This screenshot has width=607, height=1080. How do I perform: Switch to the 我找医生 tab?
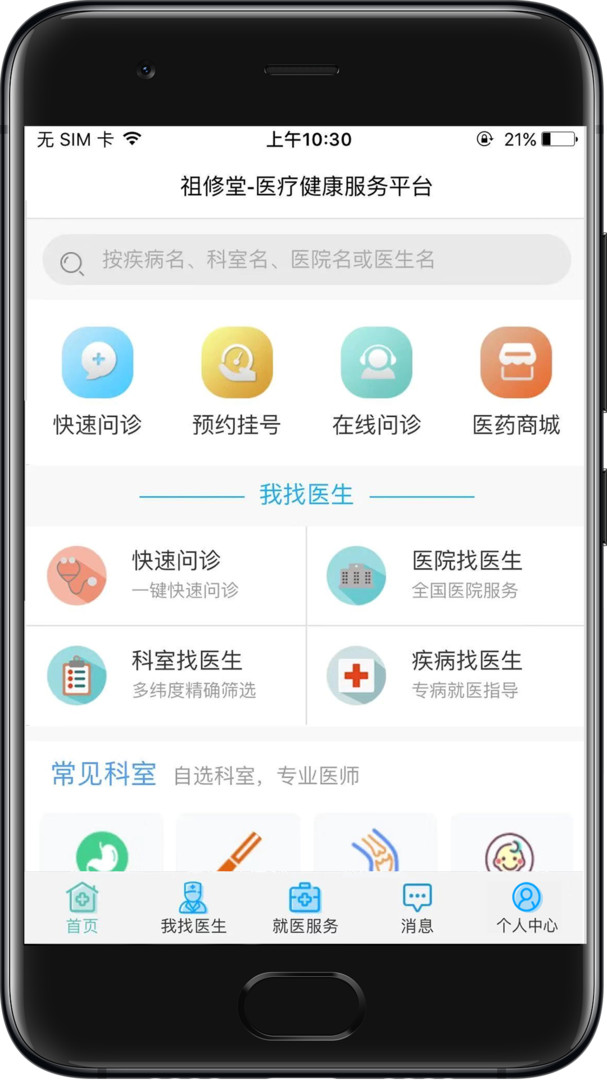click(x=194, y=908)
